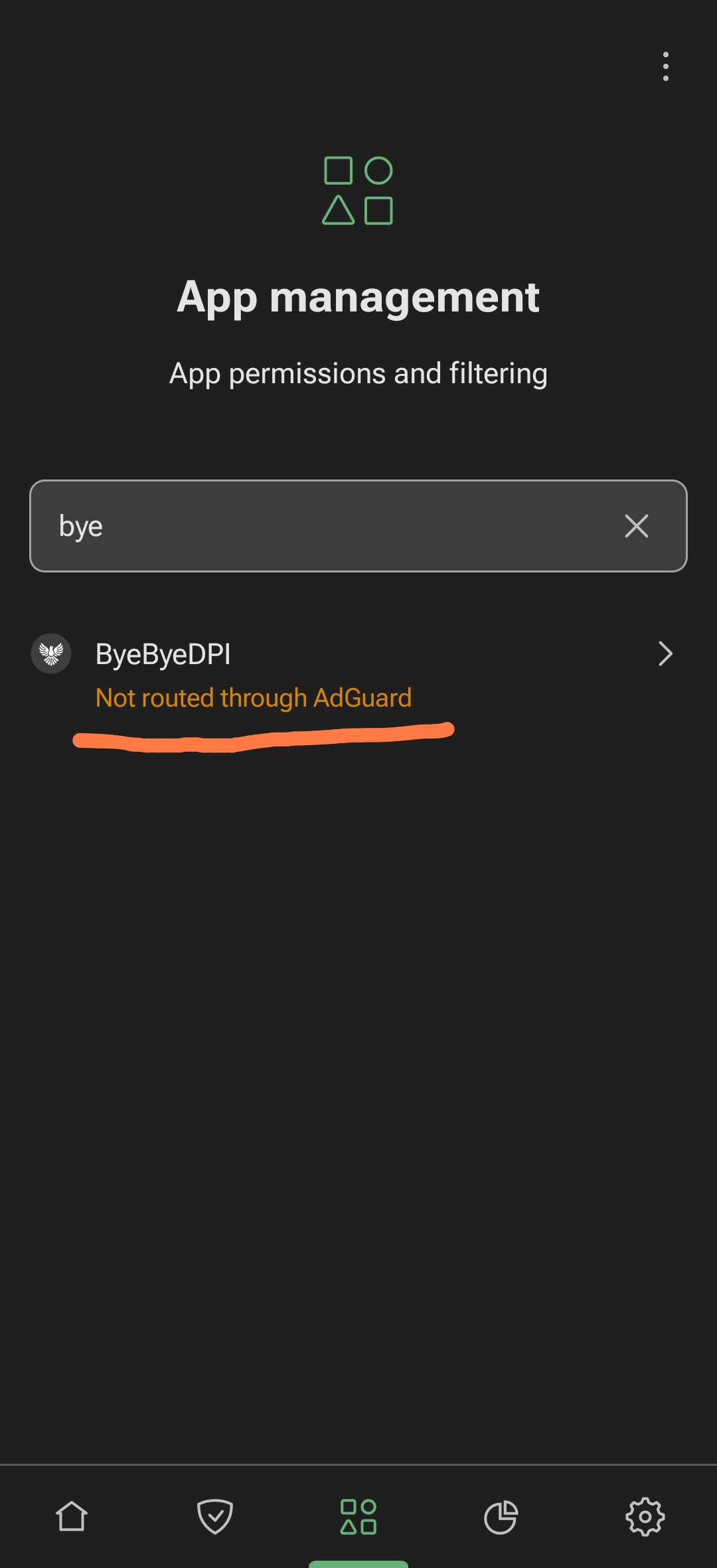Switch to the Protection shield tab
This screenshot has height=1568, width=717.
215,1517
